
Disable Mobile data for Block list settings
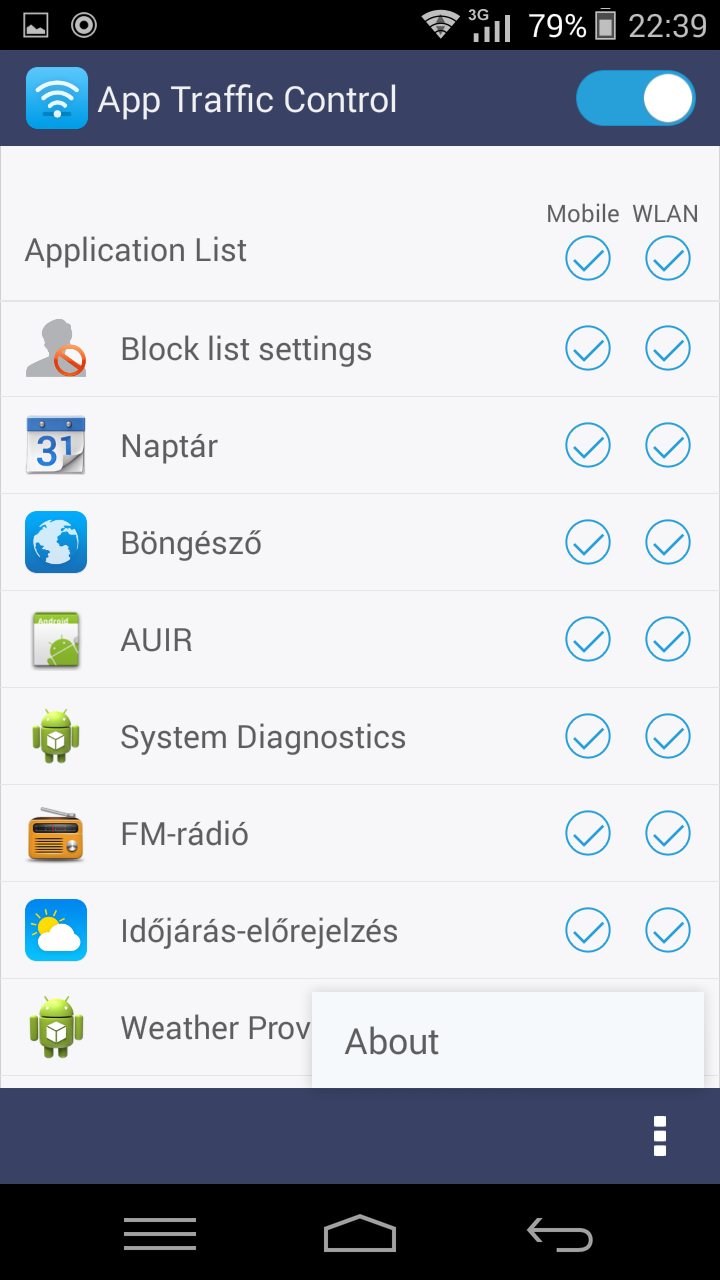click(x=588, y=349)
